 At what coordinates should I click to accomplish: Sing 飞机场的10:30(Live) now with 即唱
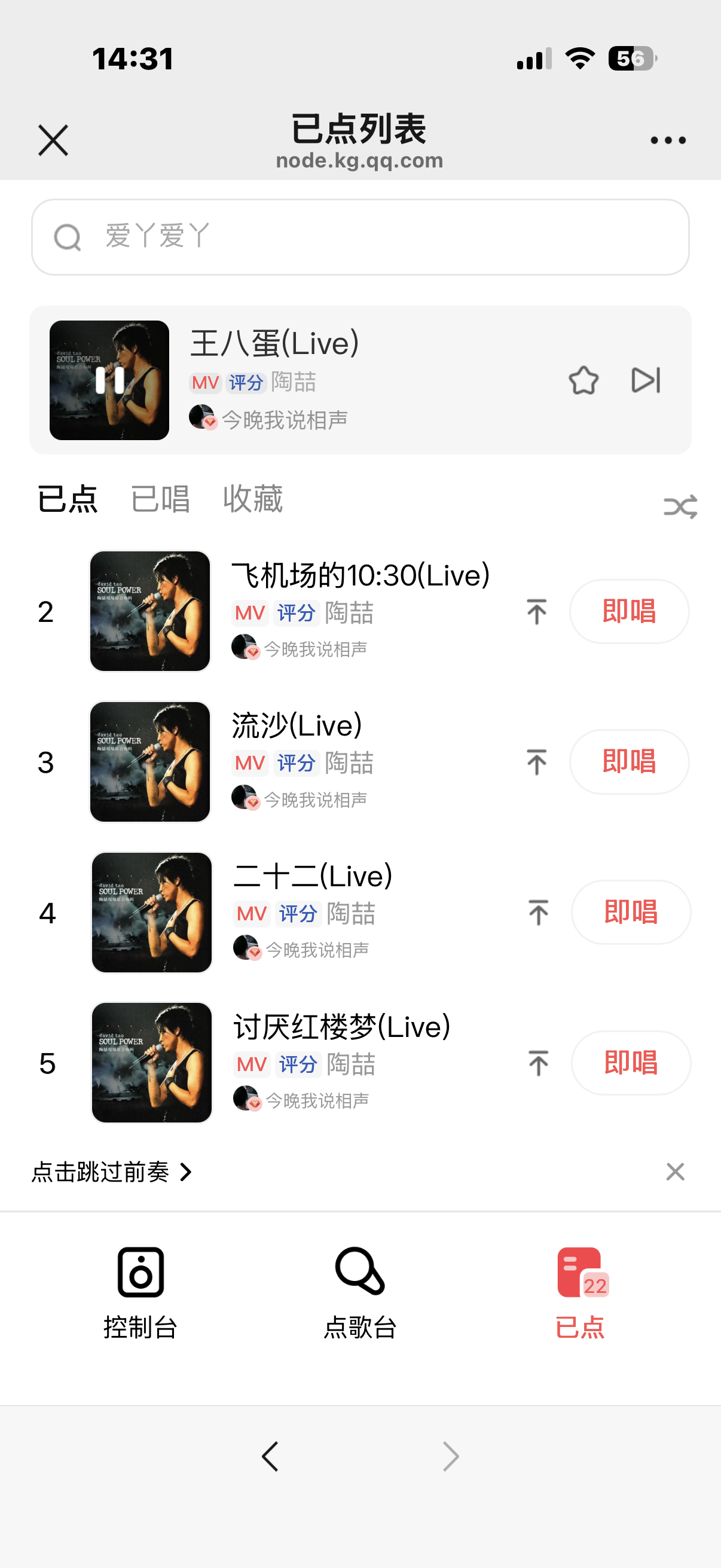click(628, 611)
